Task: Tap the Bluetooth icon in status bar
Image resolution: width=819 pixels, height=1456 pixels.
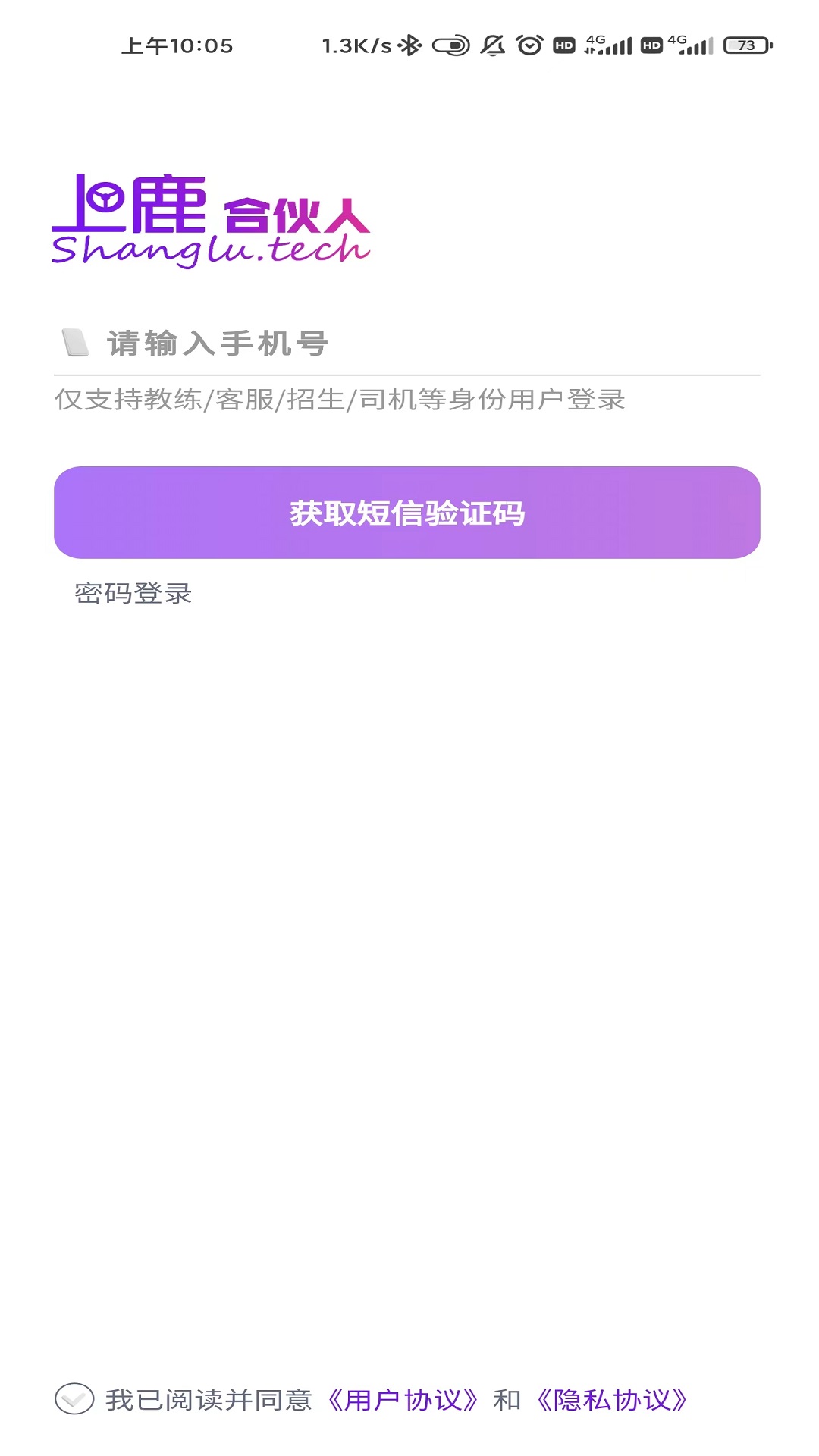Action: pyautogui.click(x=409, y=47)
